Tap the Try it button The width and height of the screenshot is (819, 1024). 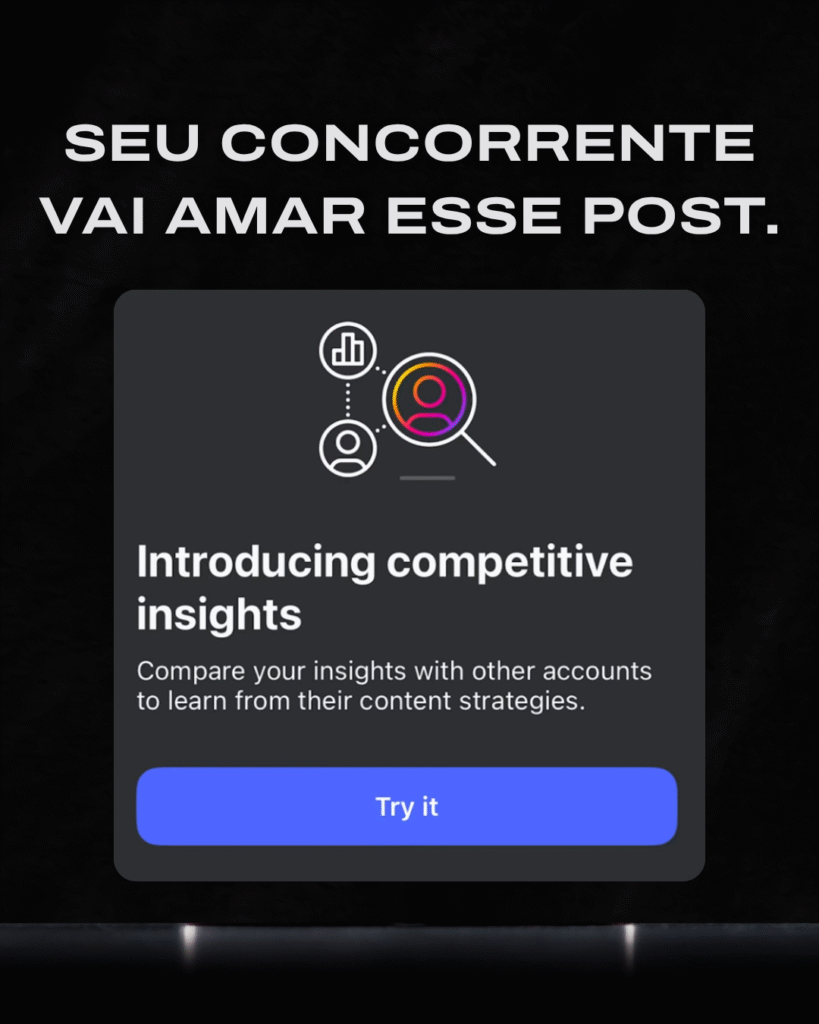coord(407,806)
